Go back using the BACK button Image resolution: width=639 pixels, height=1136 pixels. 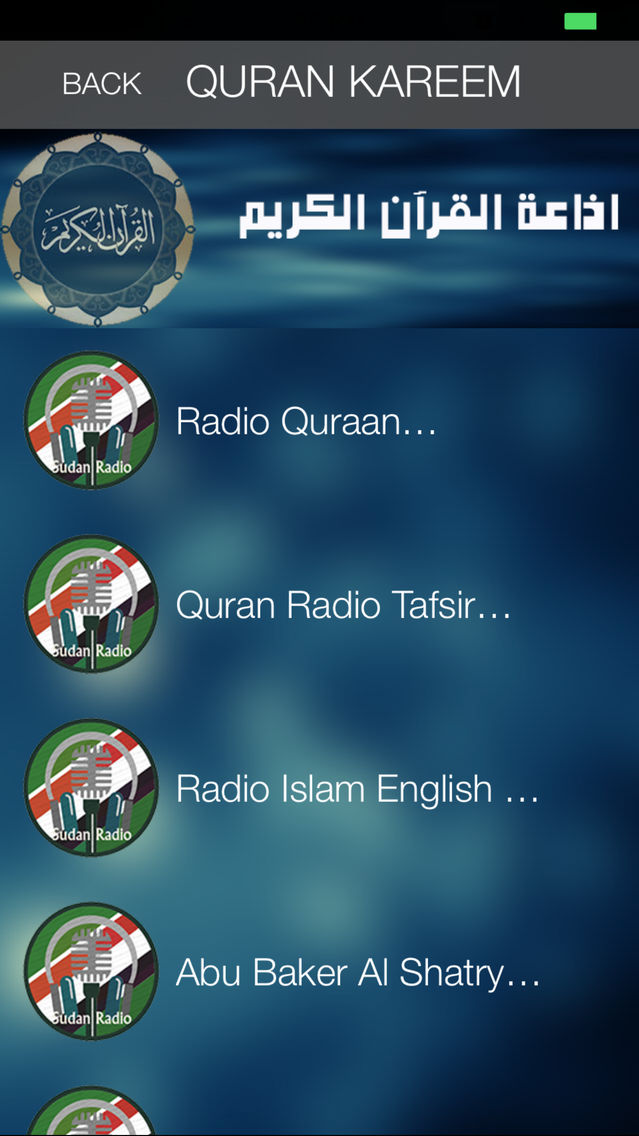tap(101, 84)
